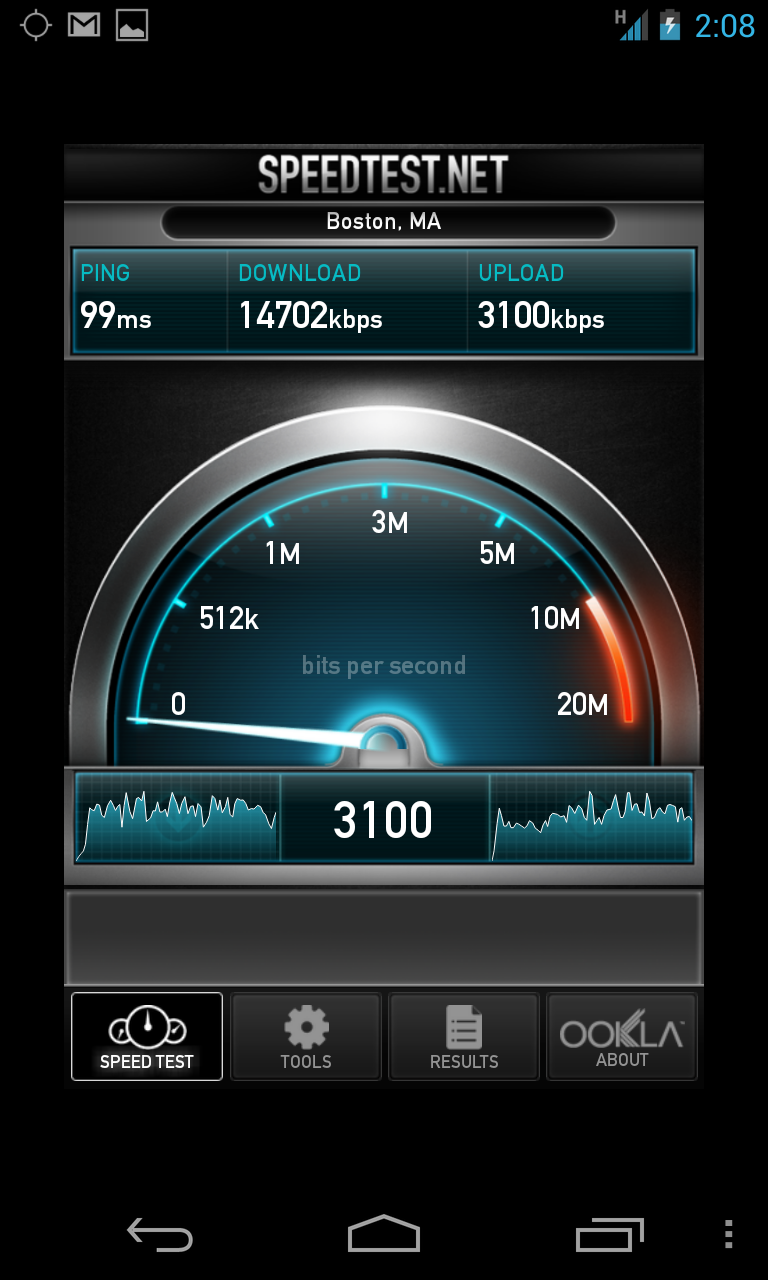
Task: Tap the system back button
Action: [x=160, y=1235]
